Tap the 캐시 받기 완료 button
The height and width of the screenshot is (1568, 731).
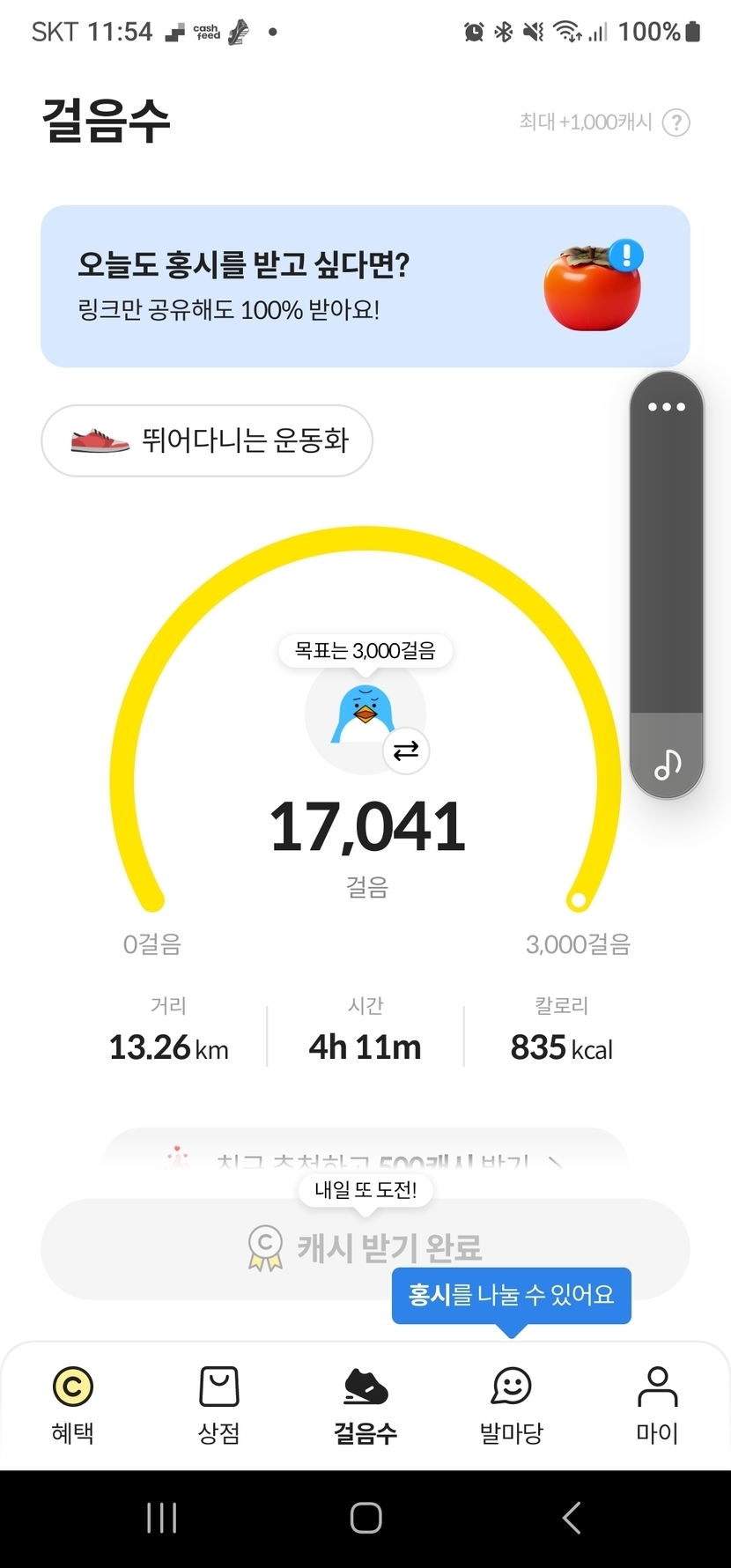pos(365,1247)
